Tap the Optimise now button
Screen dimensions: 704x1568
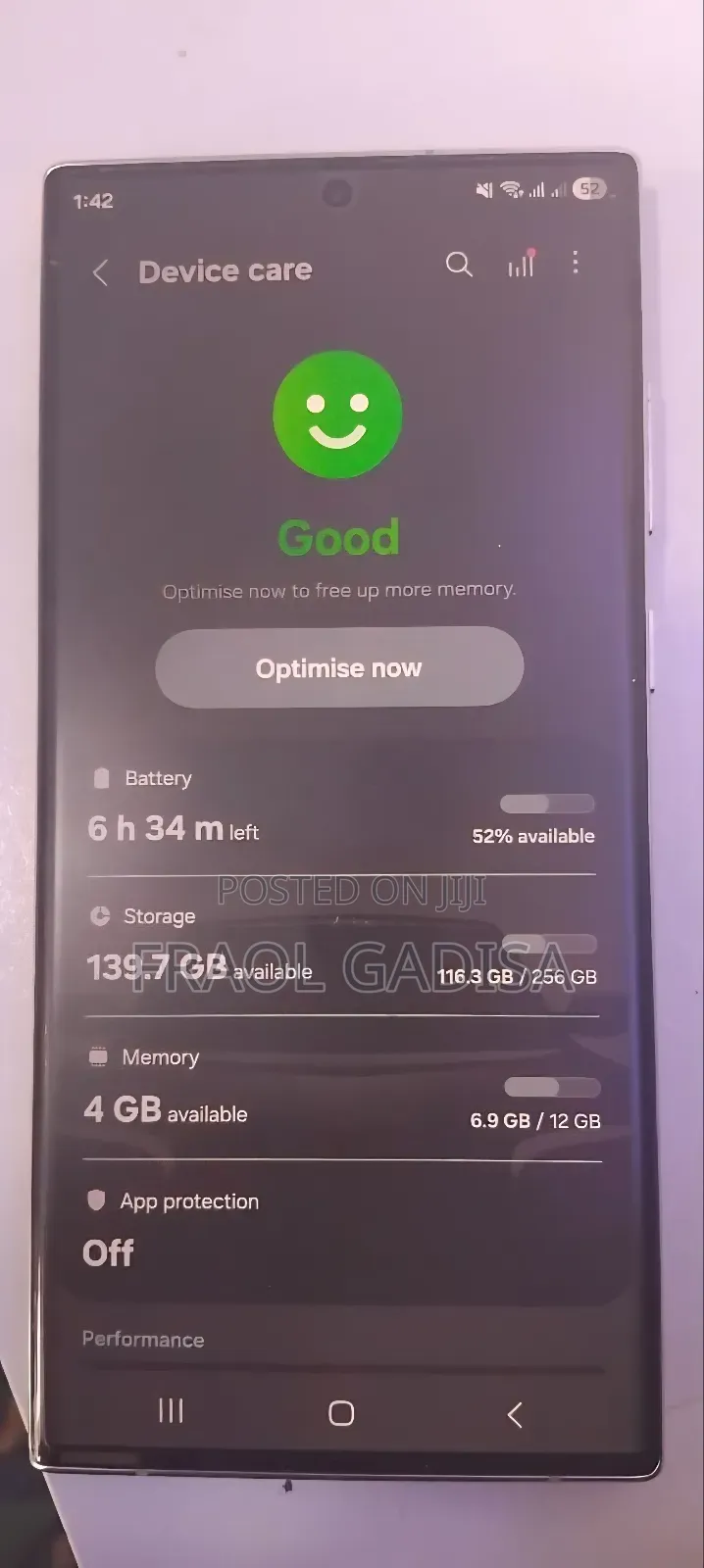coord(339,667)
